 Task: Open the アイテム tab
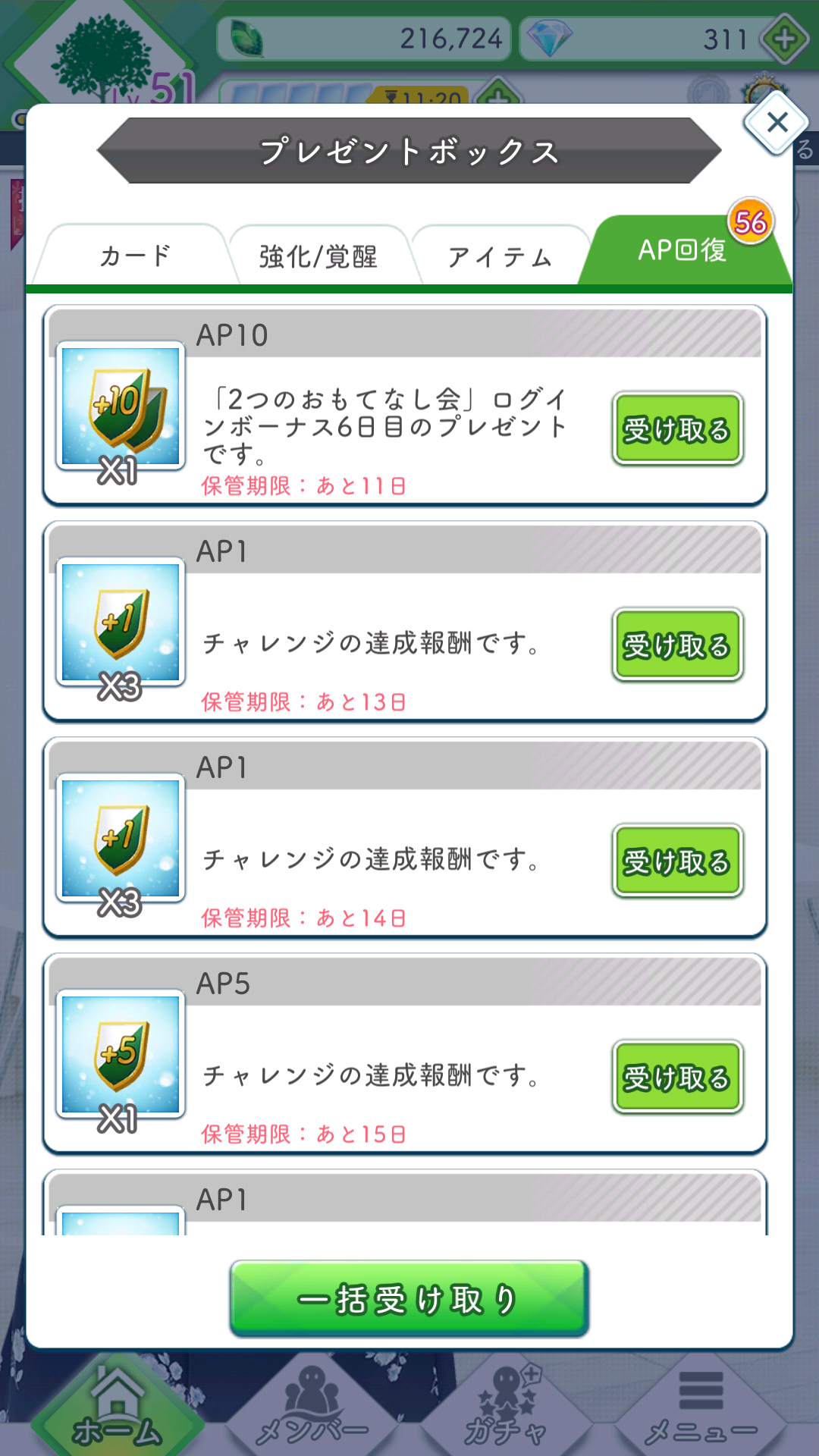point(502,256)
